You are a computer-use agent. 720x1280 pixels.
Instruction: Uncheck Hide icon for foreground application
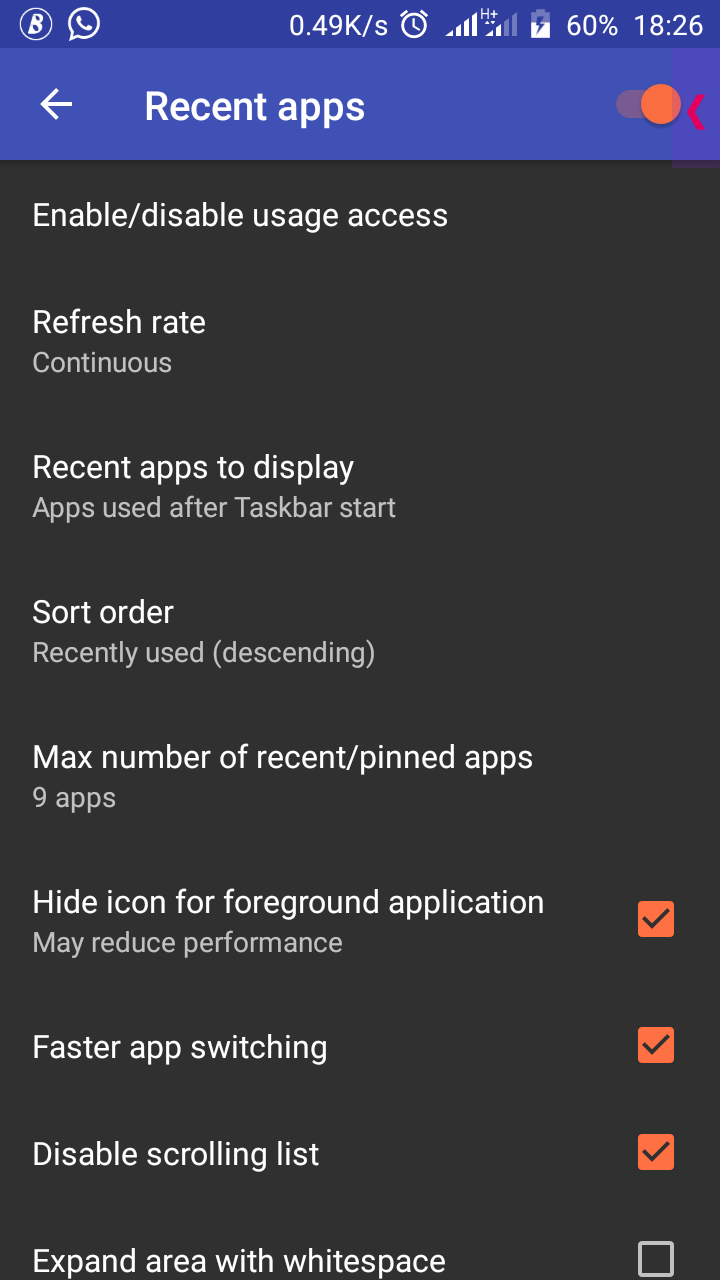[x=656, y=920]
